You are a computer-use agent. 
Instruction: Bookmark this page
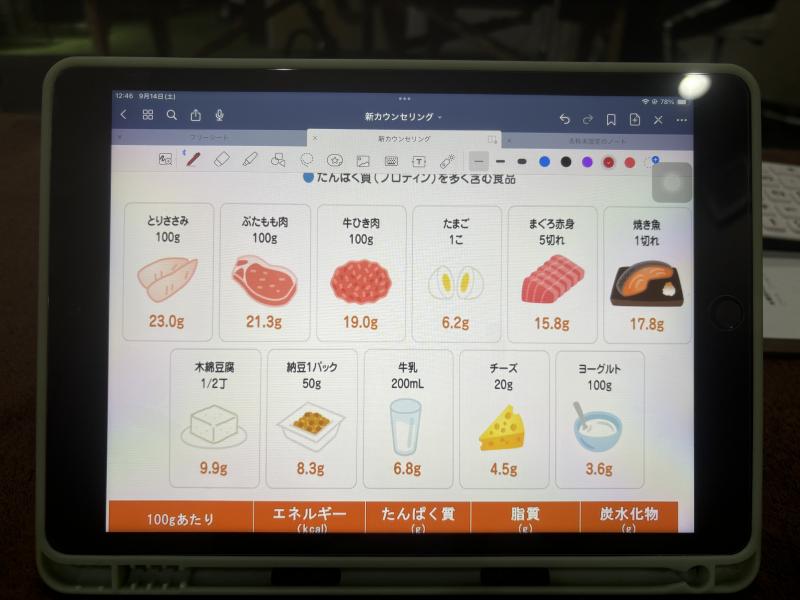click(611, 119)
